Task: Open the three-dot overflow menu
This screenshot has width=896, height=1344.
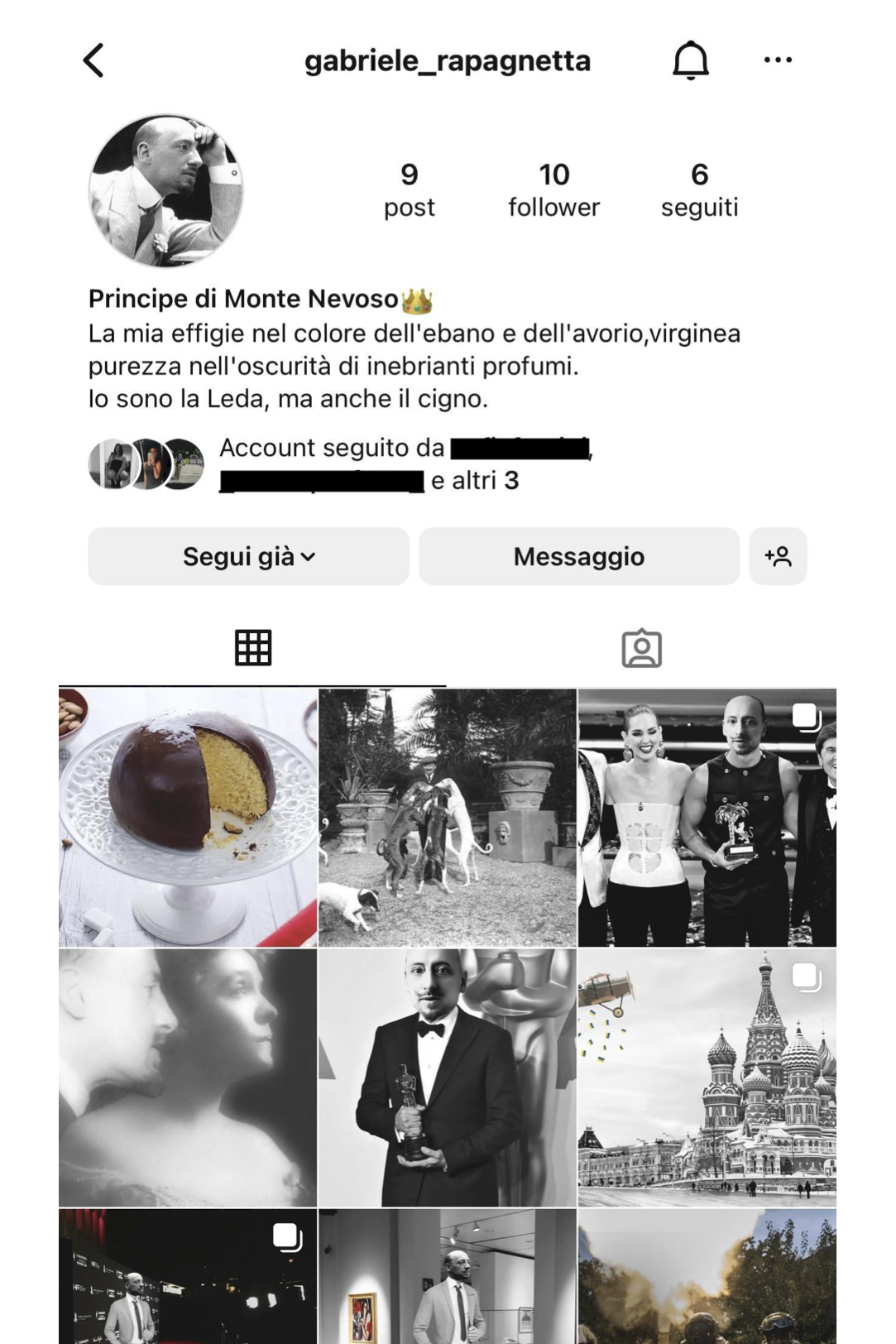Action: [x=777, y=60]
